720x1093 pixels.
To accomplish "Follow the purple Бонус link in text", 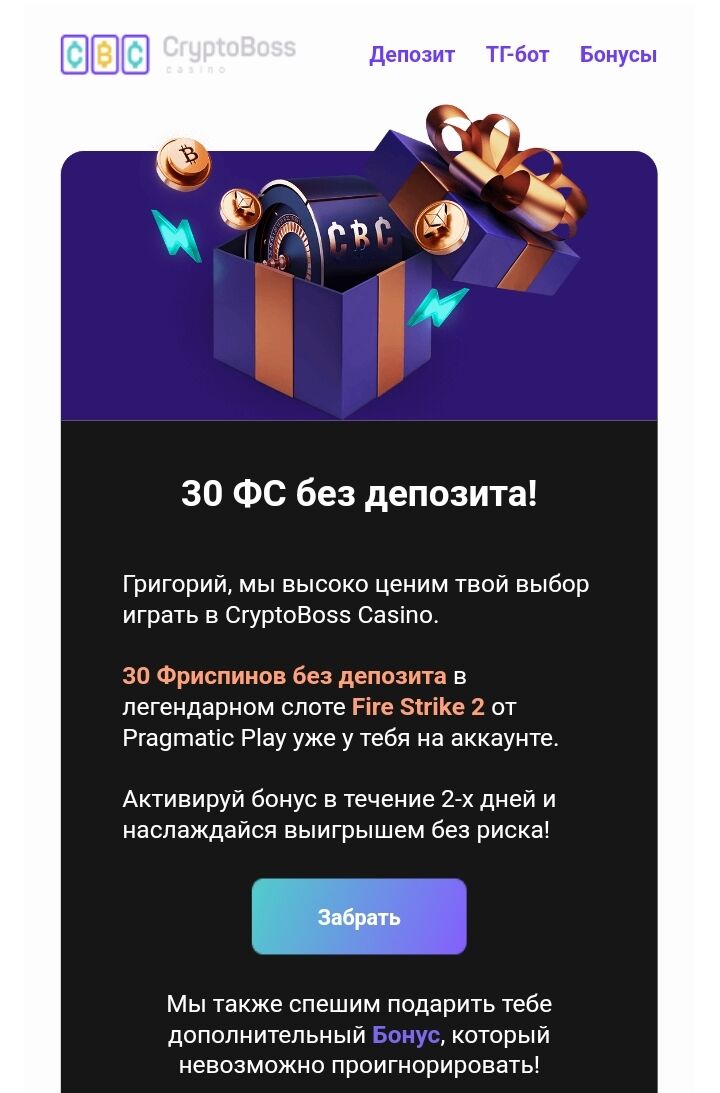I will 405,1034.
